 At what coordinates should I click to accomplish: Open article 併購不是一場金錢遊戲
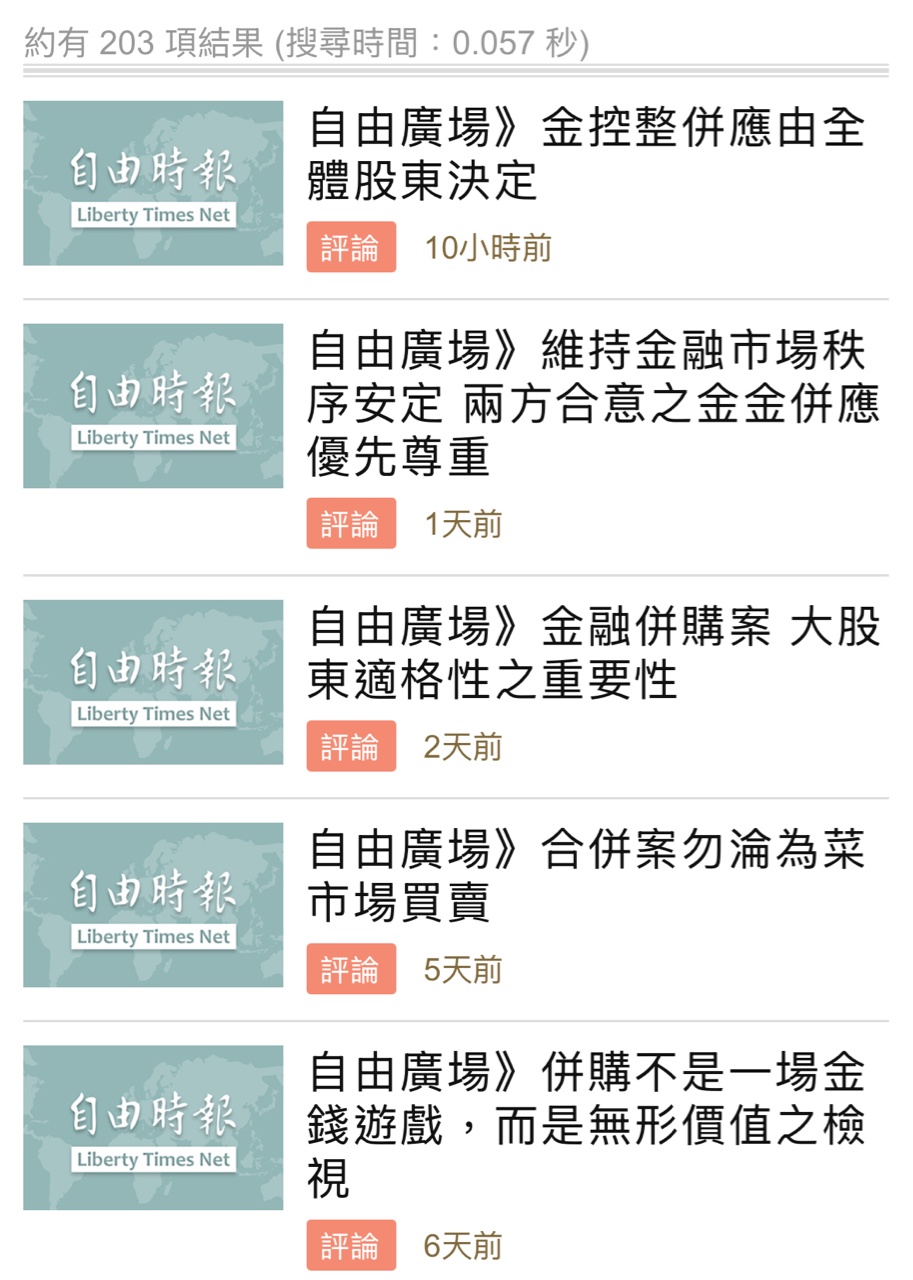tap(585, 1125)
